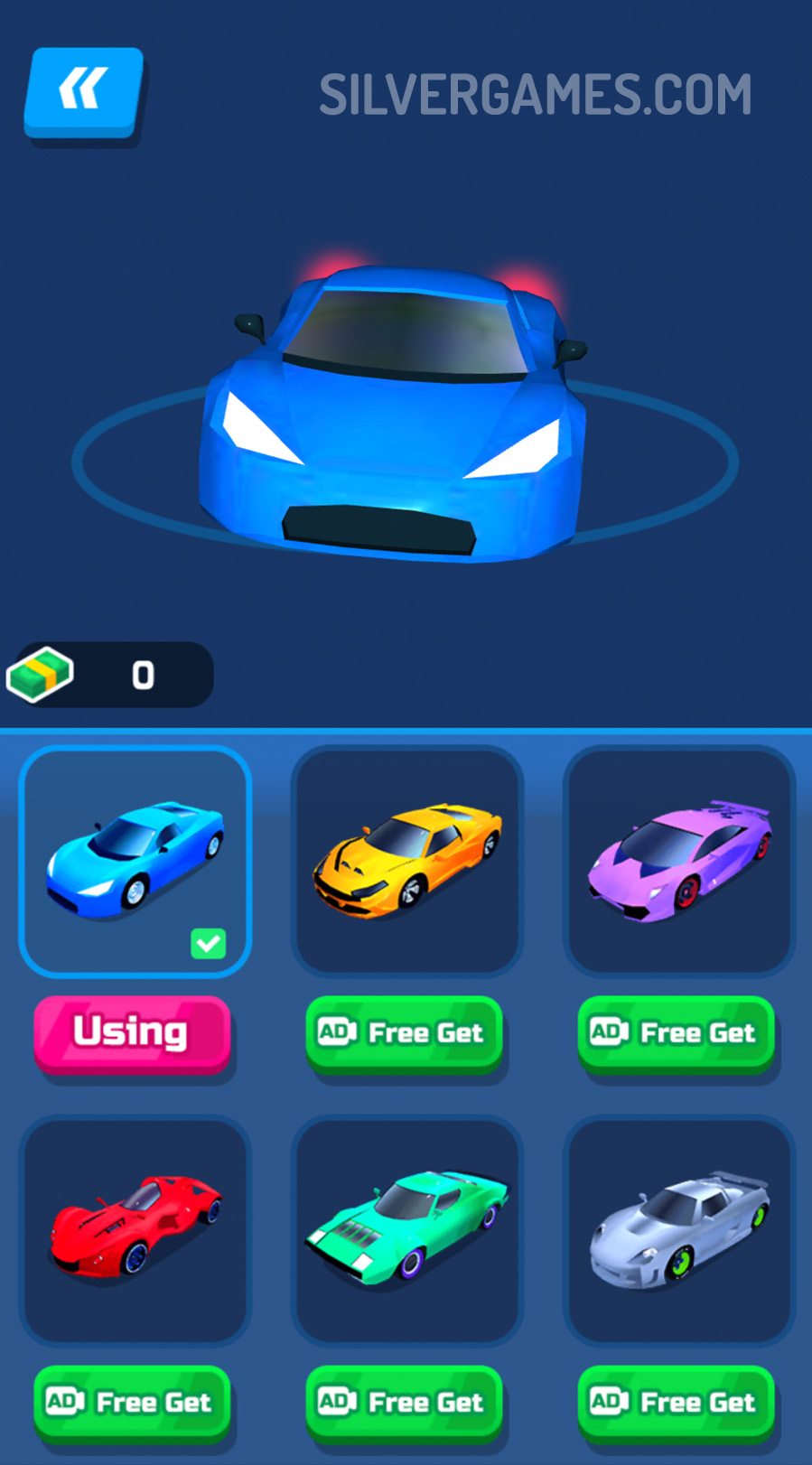Choose the purple car tile

[678, 861]
